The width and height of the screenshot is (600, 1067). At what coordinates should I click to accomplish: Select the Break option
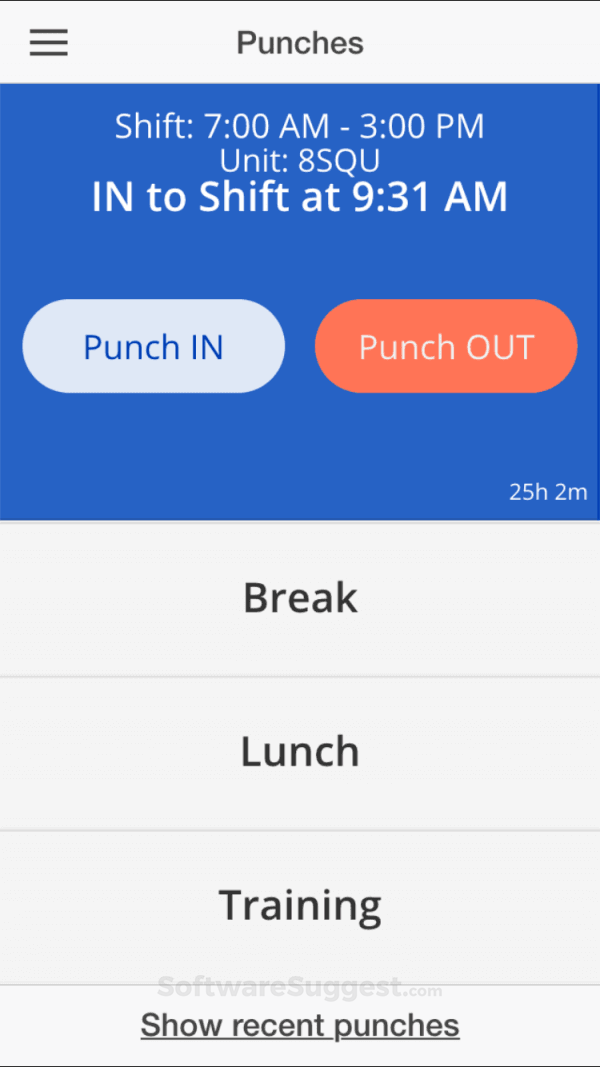300,598
